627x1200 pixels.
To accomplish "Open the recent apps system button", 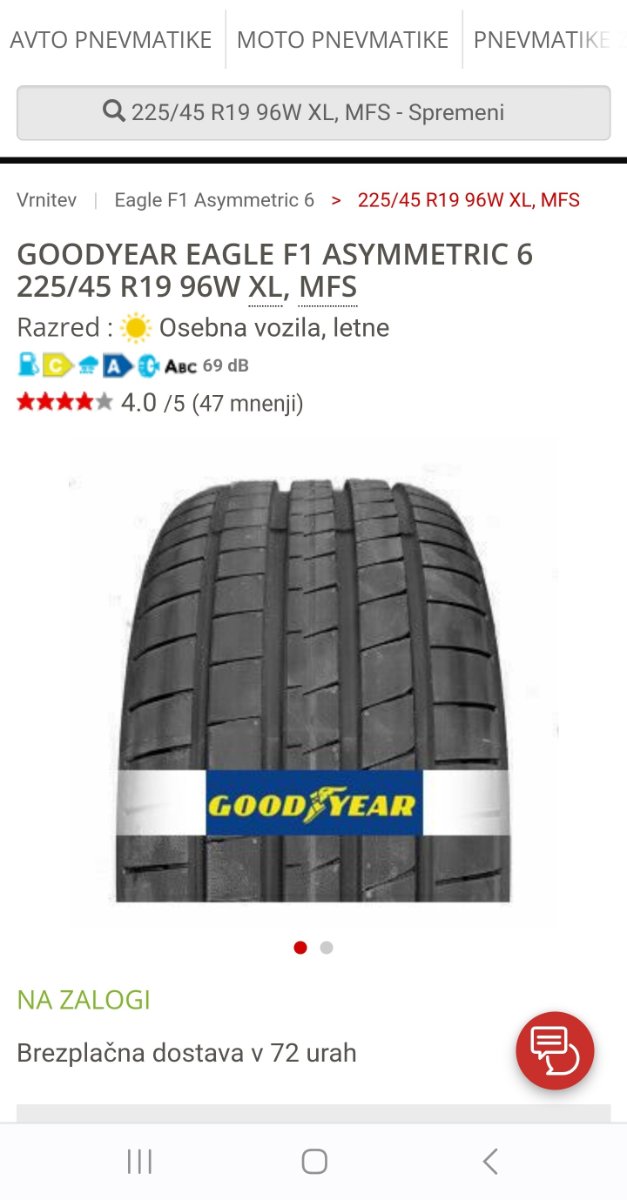I will [139, 1161].
